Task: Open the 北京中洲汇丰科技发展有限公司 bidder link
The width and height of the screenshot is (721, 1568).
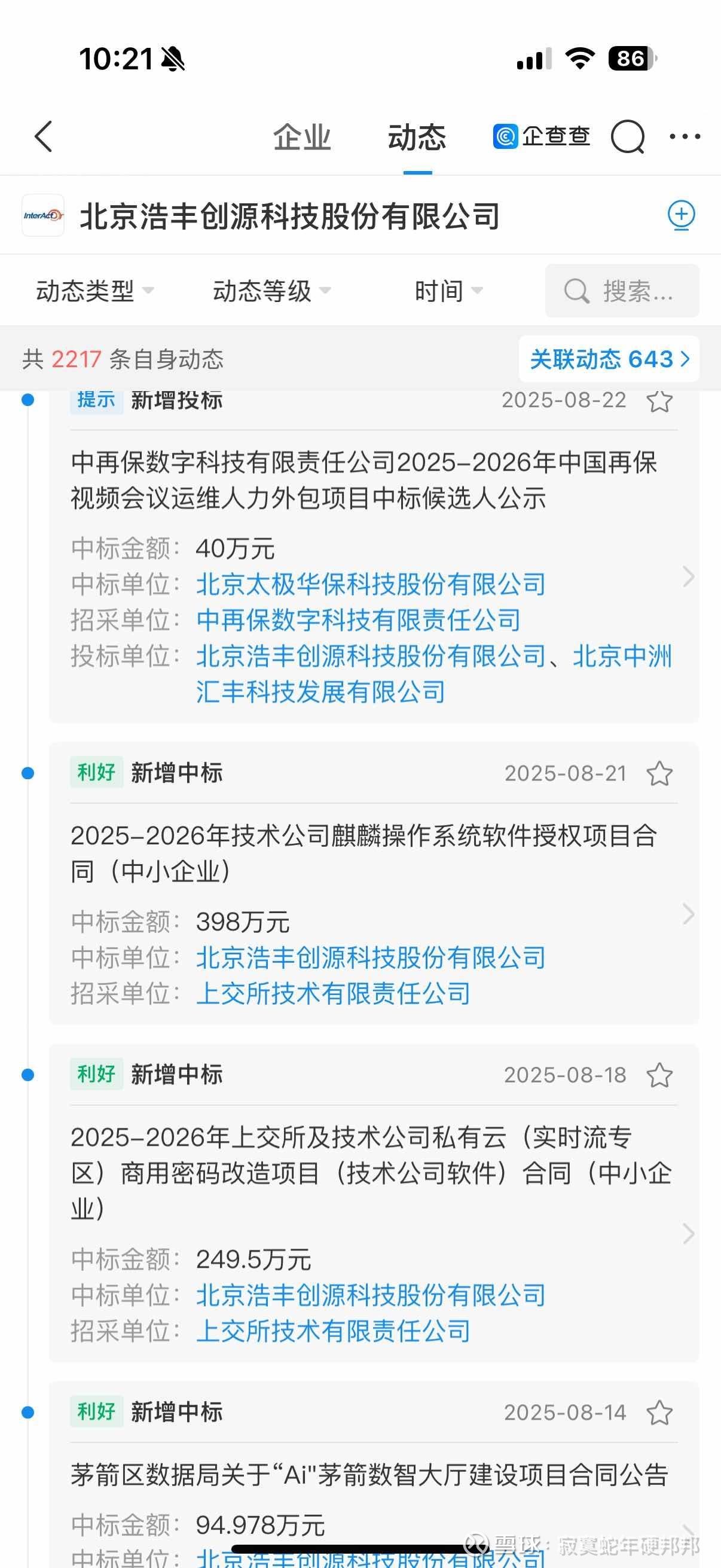Action: (x=434, y=675)
